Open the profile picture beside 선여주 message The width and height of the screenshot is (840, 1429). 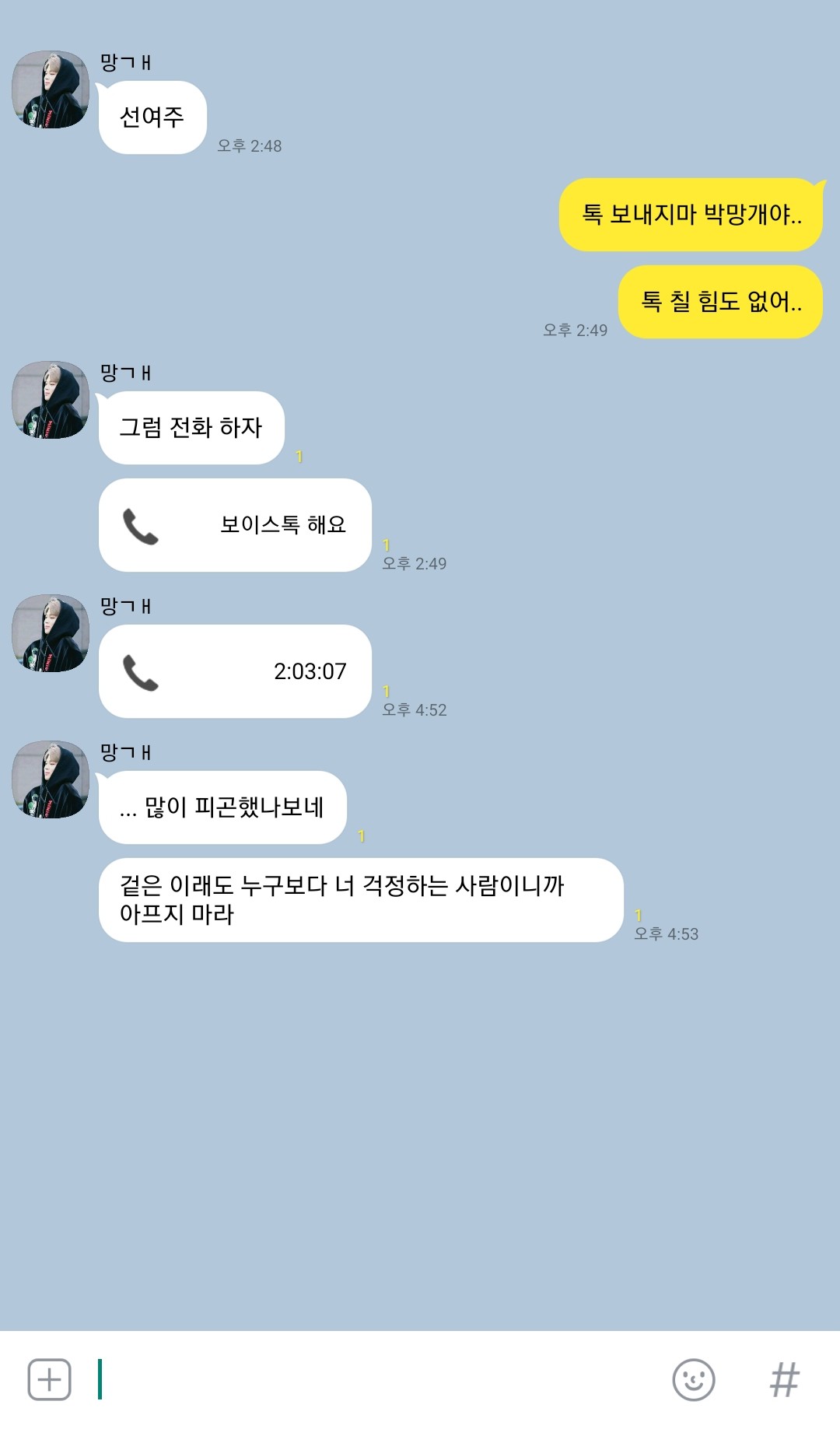51,89
